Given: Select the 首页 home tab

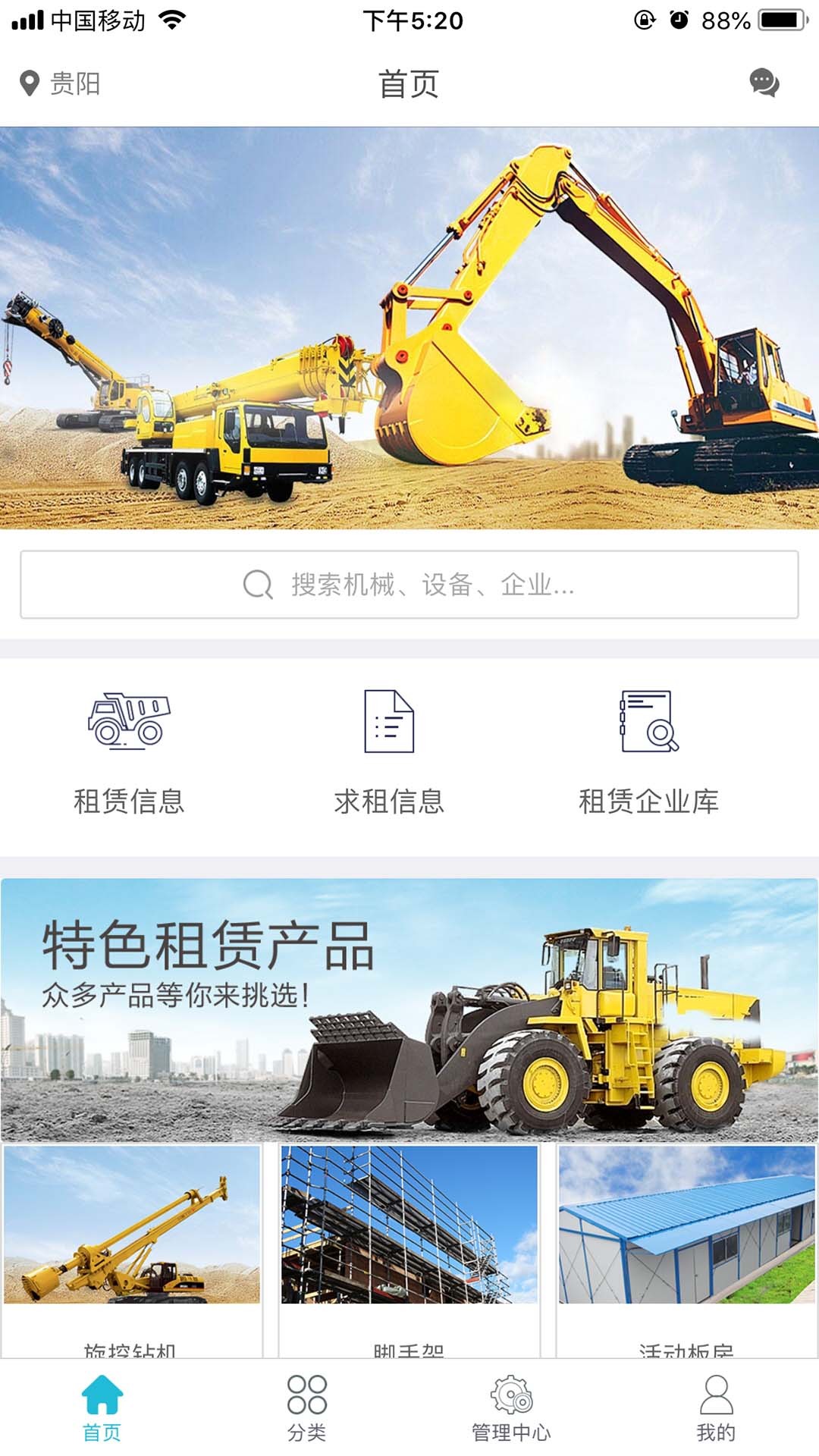Looking at the screenshot, I should [102, 1407].
